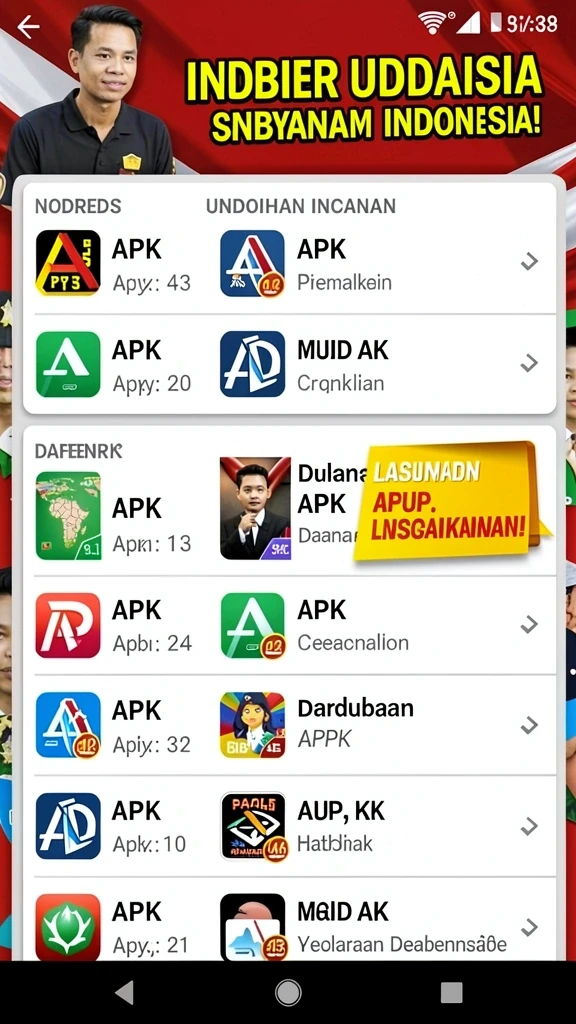The height and width of the screenshot is (1024, 576).
Task: Select the map-icon APK rated 13
Action: point(114,516)
